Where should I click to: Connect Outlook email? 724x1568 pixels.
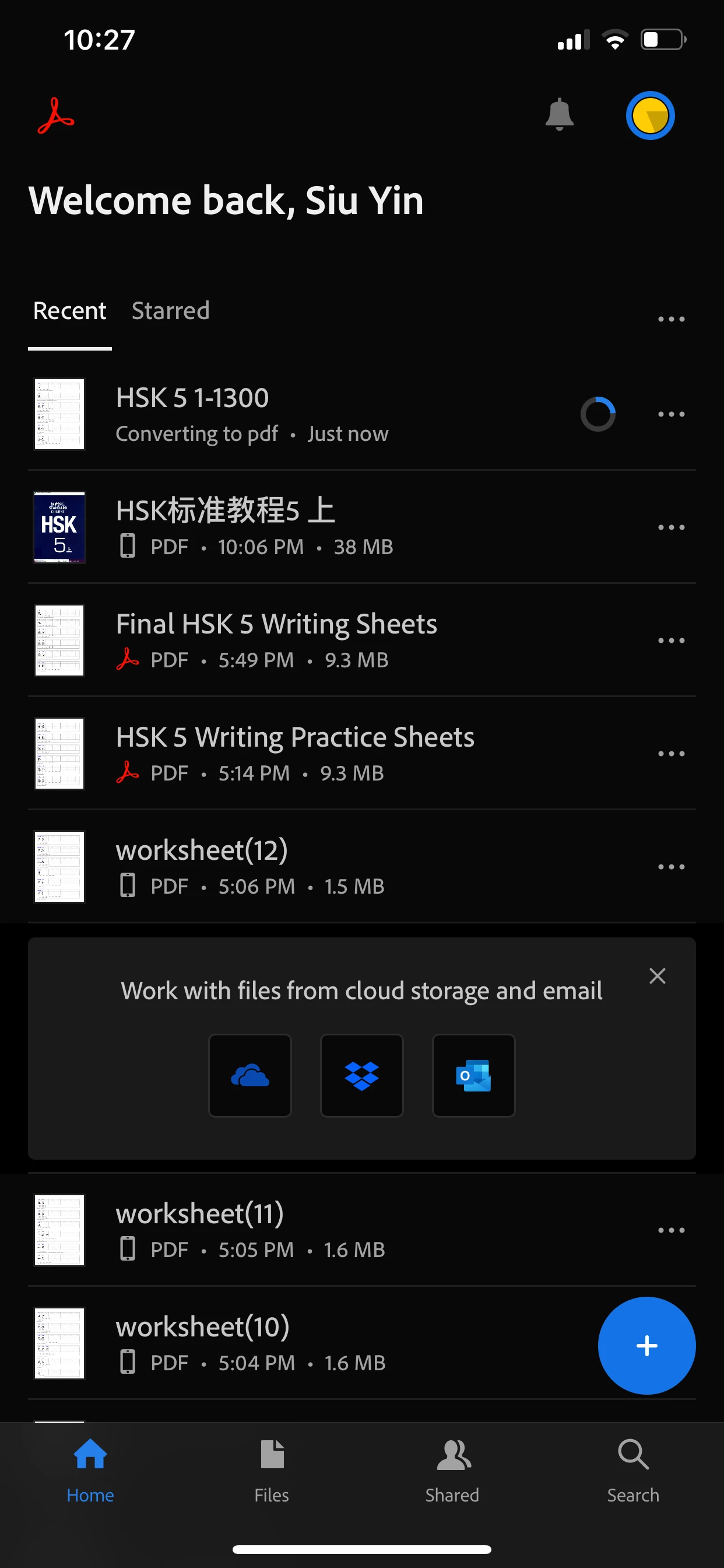(x=473, y=1076)
